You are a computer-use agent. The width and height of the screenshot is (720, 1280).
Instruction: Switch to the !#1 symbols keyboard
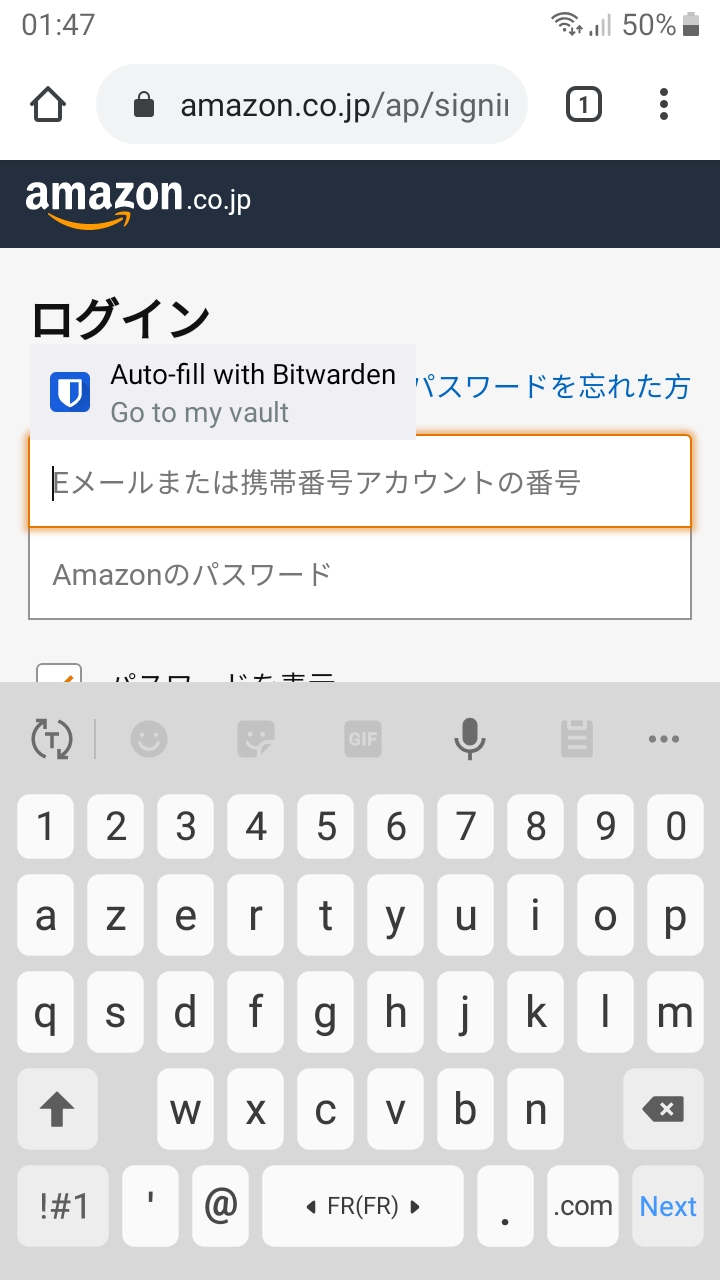[x=64, y=1206]
